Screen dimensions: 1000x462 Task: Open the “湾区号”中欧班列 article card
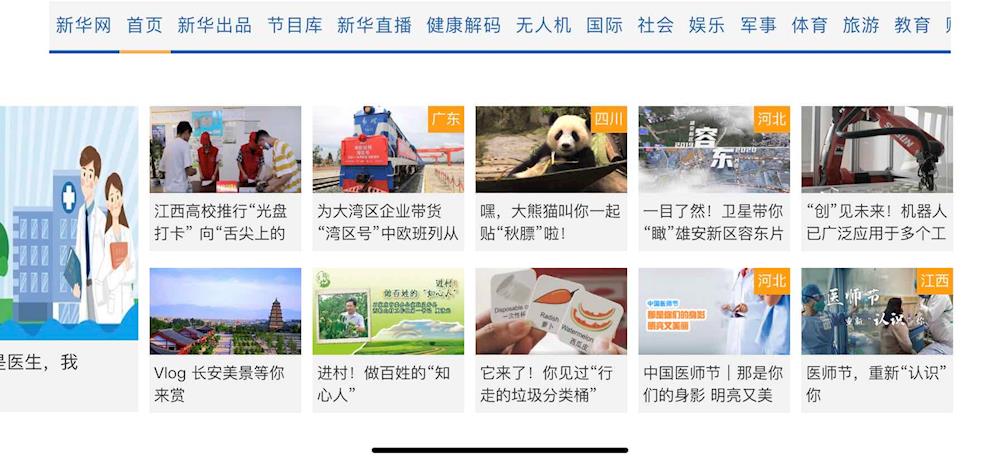tap(388, 178)
